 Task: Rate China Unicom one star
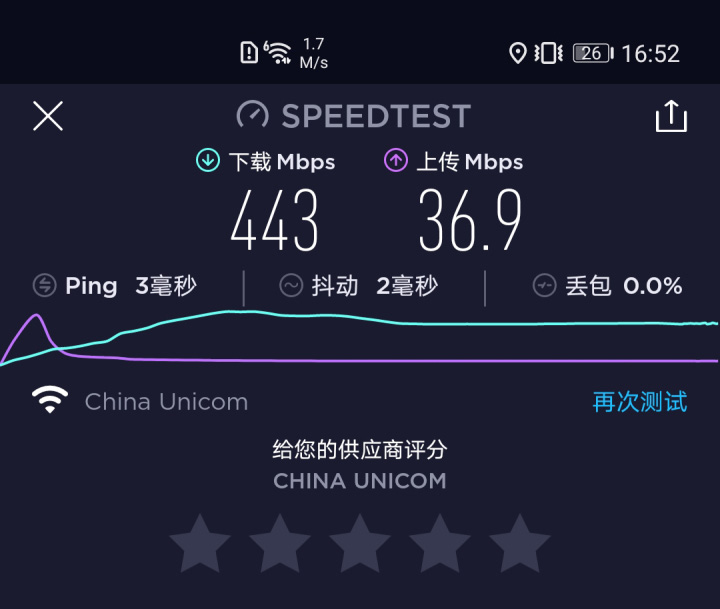click(x=200, y=544)
